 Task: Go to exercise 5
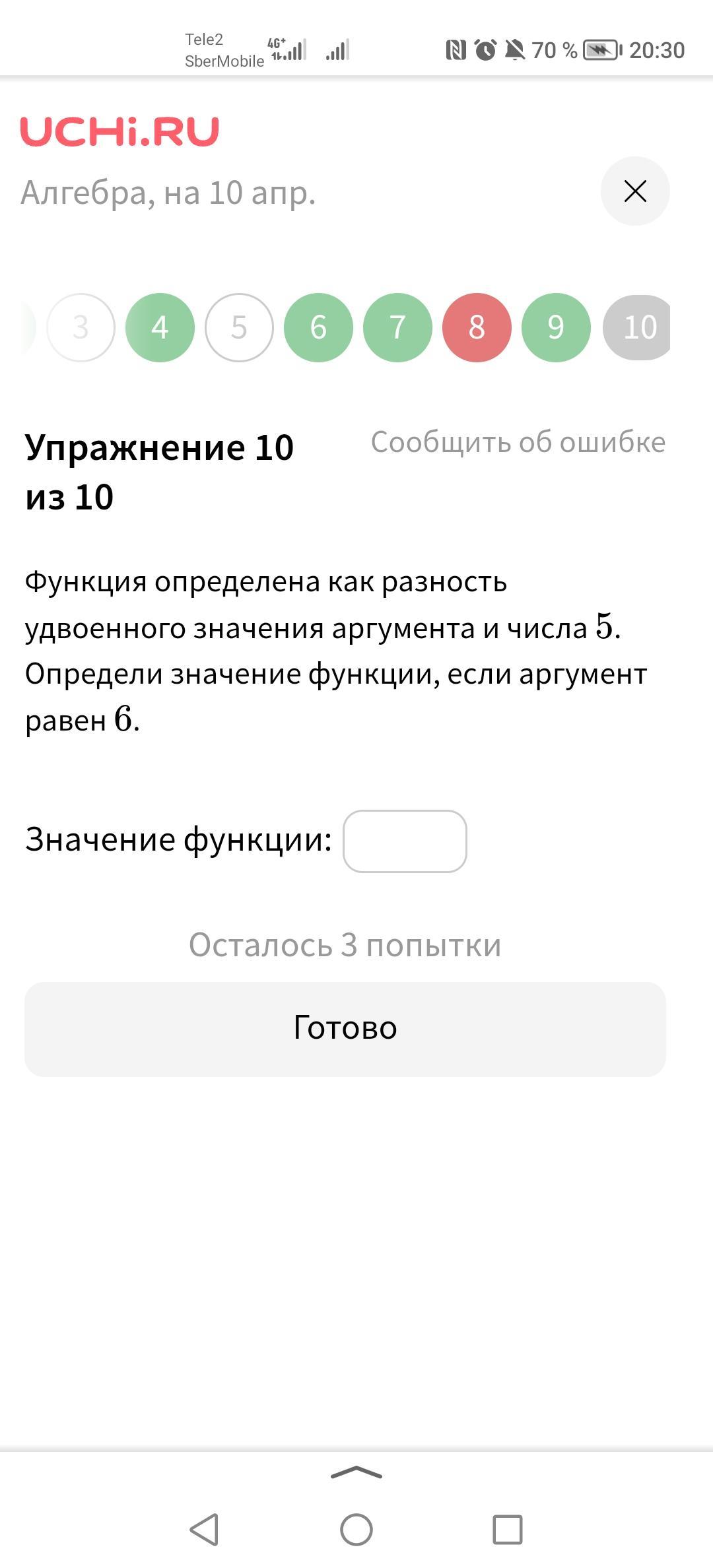tap(239, 327)
